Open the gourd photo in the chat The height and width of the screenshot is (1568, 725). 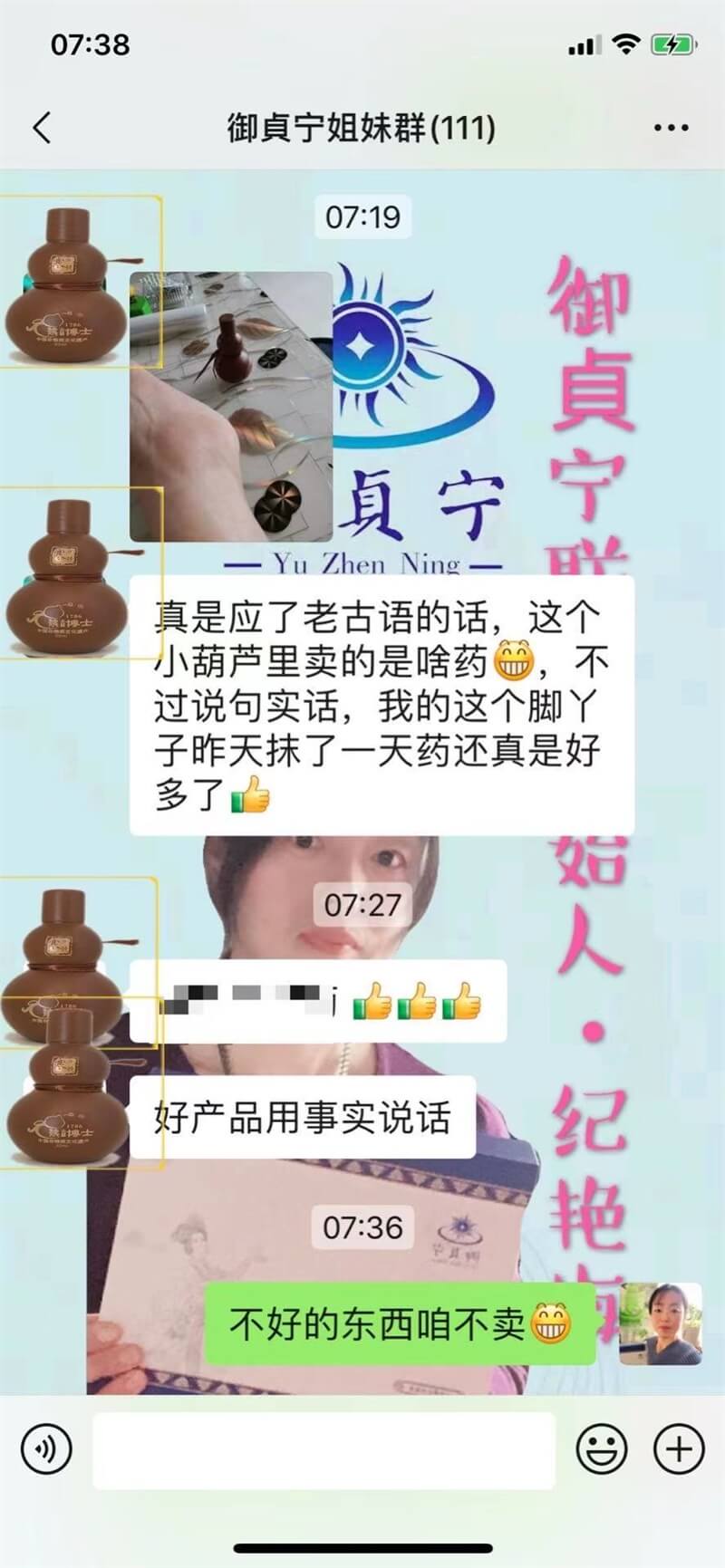[231, 407]
